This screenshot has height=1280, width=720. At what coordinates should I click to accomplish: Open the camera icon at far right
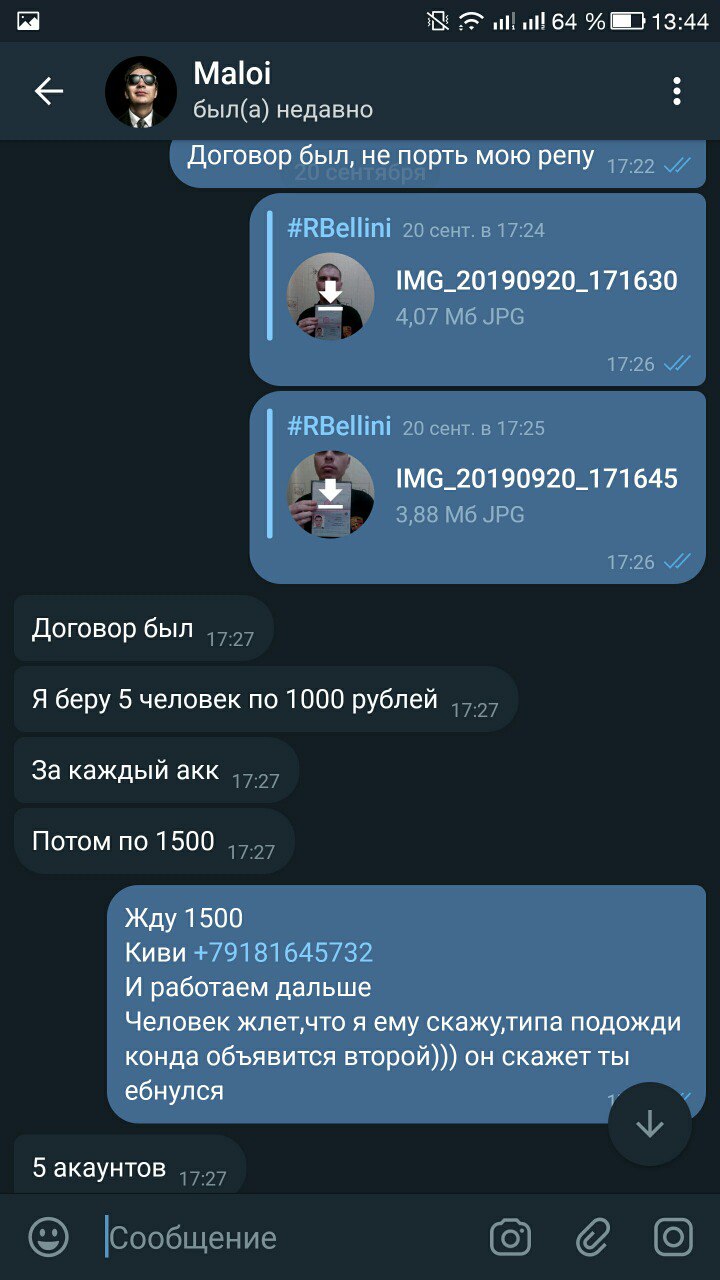673,1238
